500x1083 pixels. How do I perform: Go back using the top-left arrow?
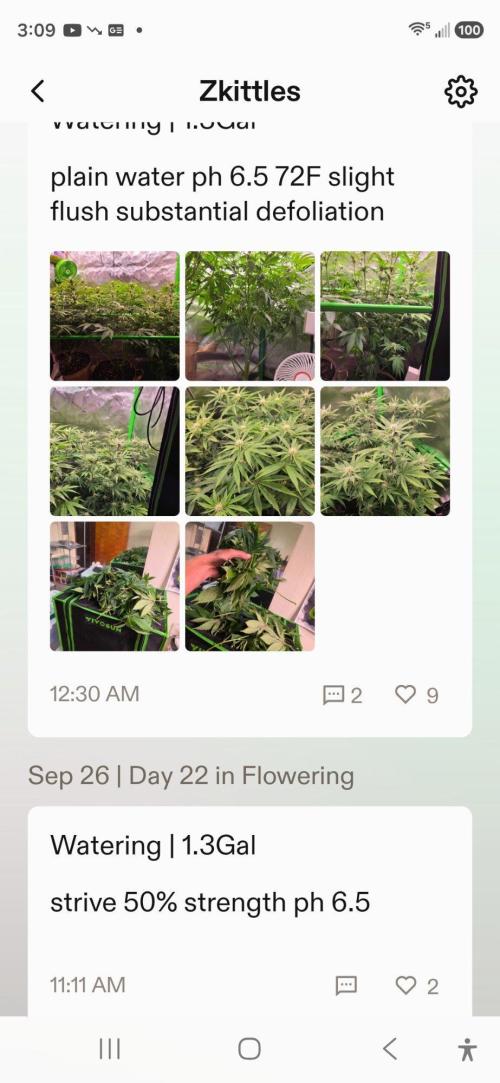pyautogui.click(x=38, y=91)
